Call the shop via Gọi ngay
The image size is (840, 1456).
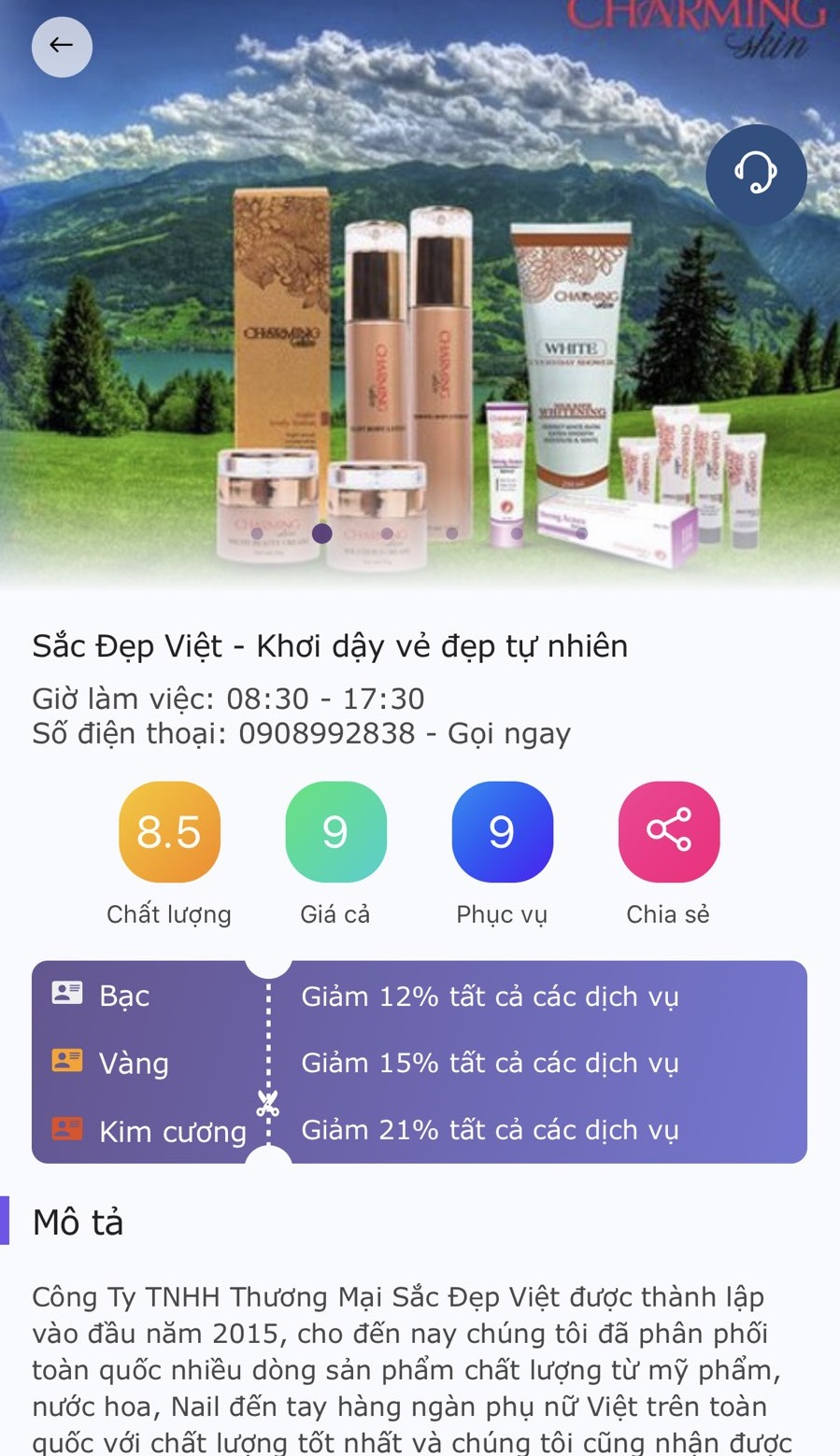click(x=509, y=733)
